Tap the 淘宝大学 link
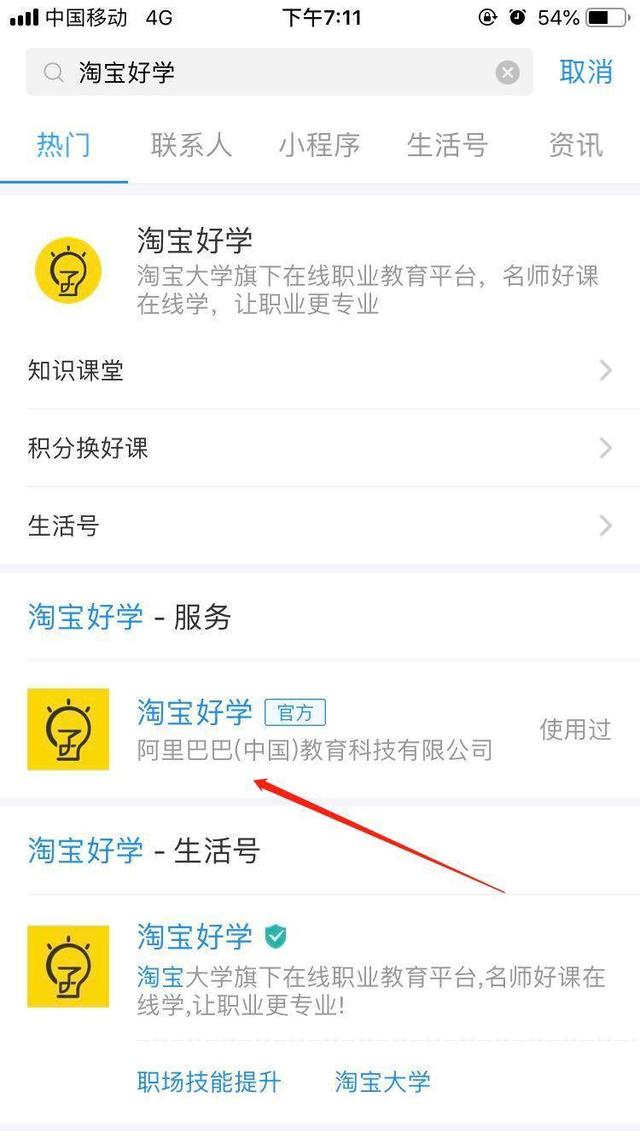Viewport: 640px width, 1138px height. point(383,1081)
